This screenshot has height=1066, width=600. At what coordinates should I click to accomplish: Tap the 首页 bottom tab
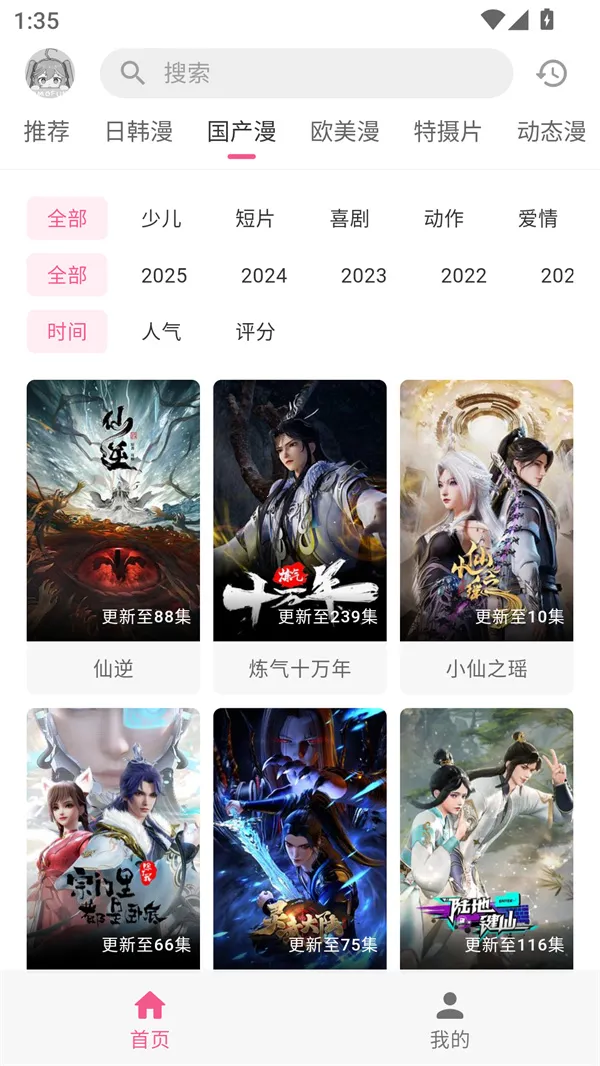[150, 1020]
